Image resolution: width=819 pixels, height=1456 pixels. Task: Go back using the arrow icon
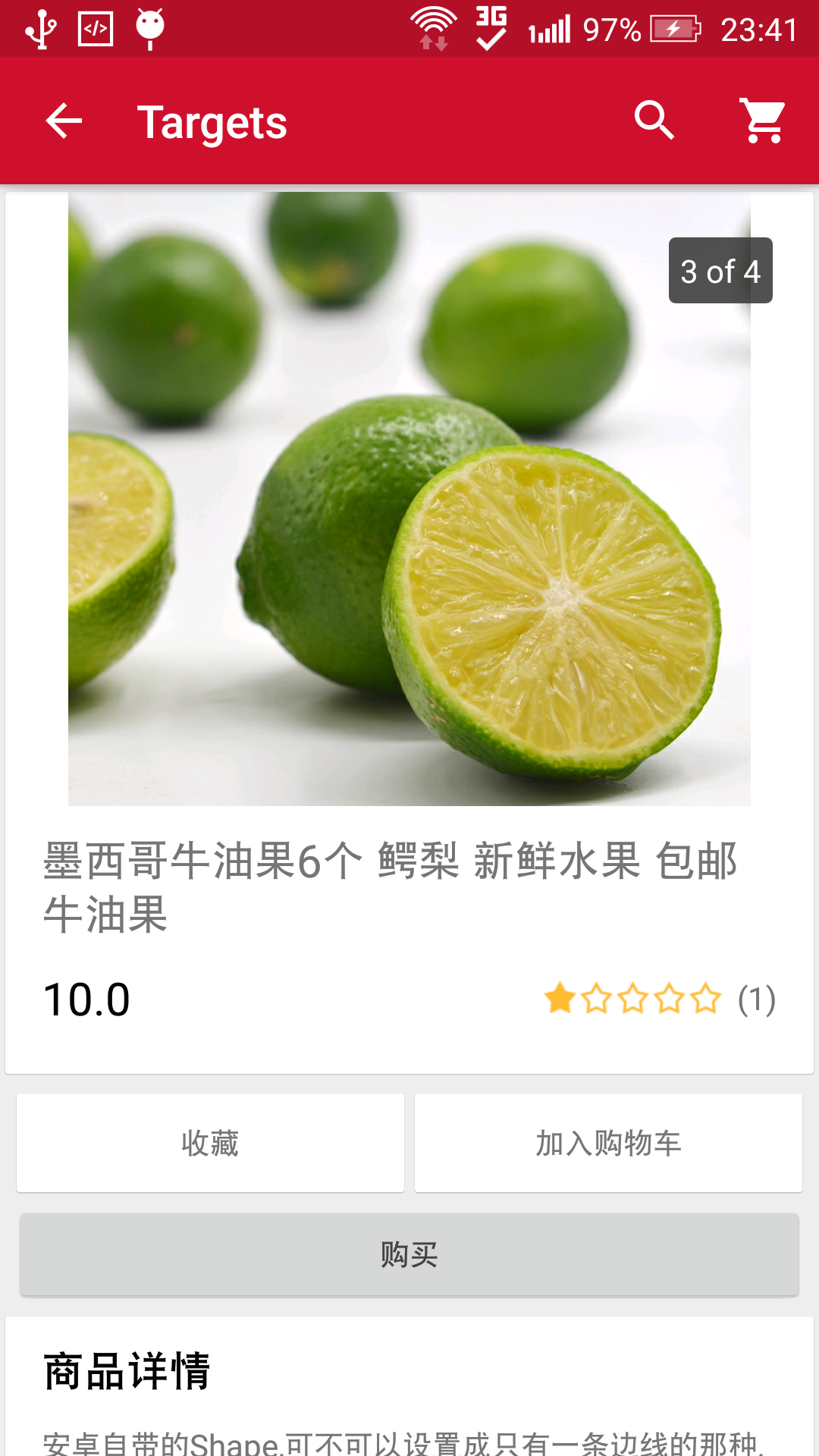click(x=64, y=121)
